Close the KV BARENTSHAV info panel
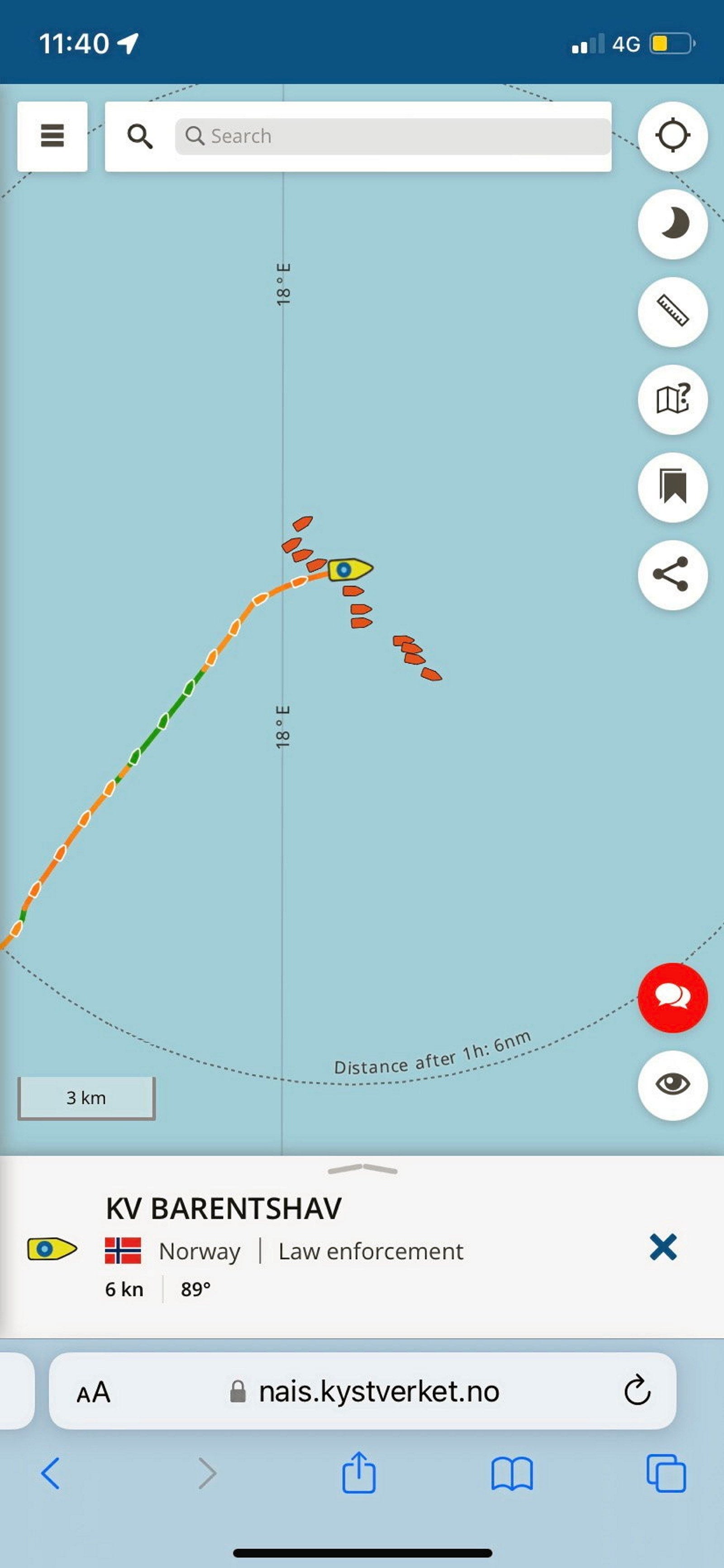 pyautogui.click(x=662, y=1247)
